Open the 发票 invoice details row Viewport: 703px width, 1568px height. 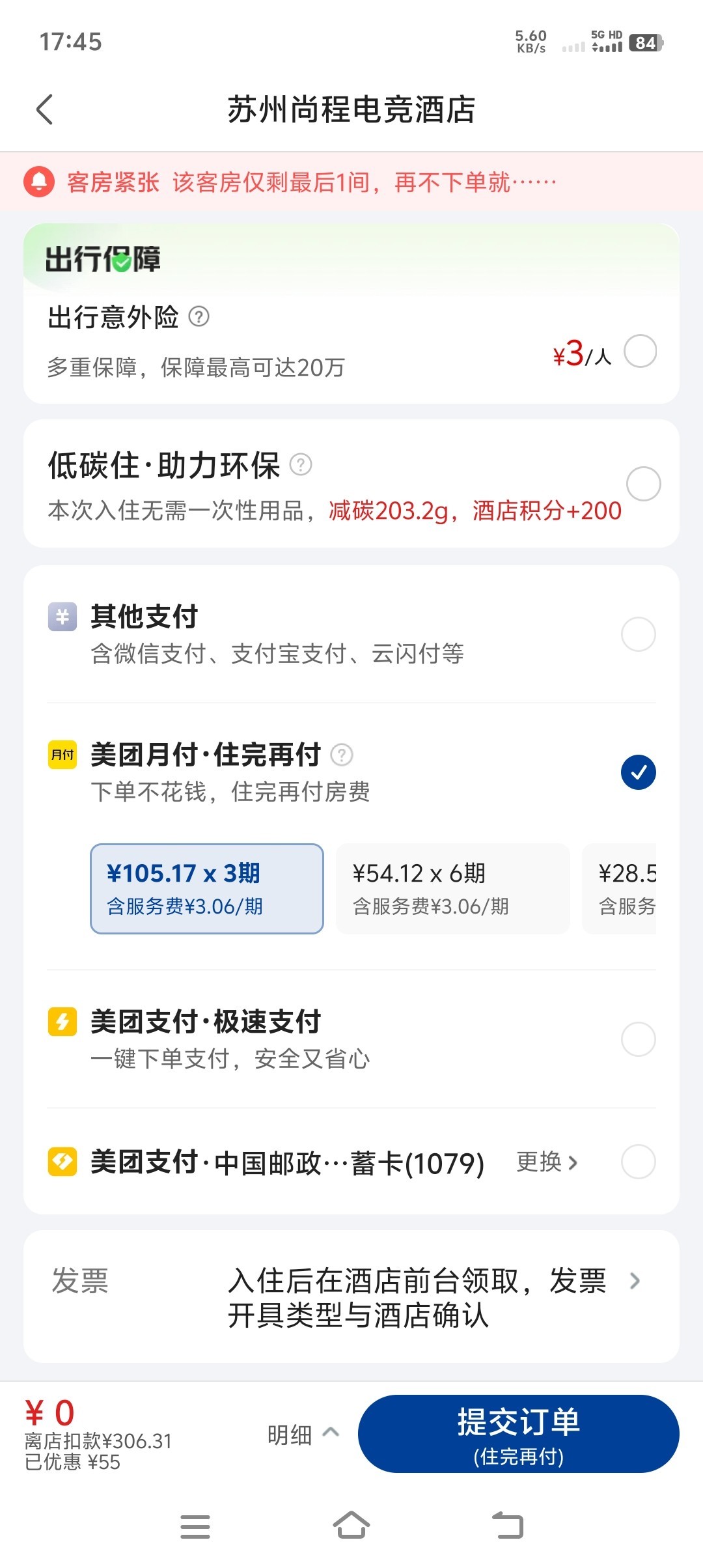coord(351,1297)
